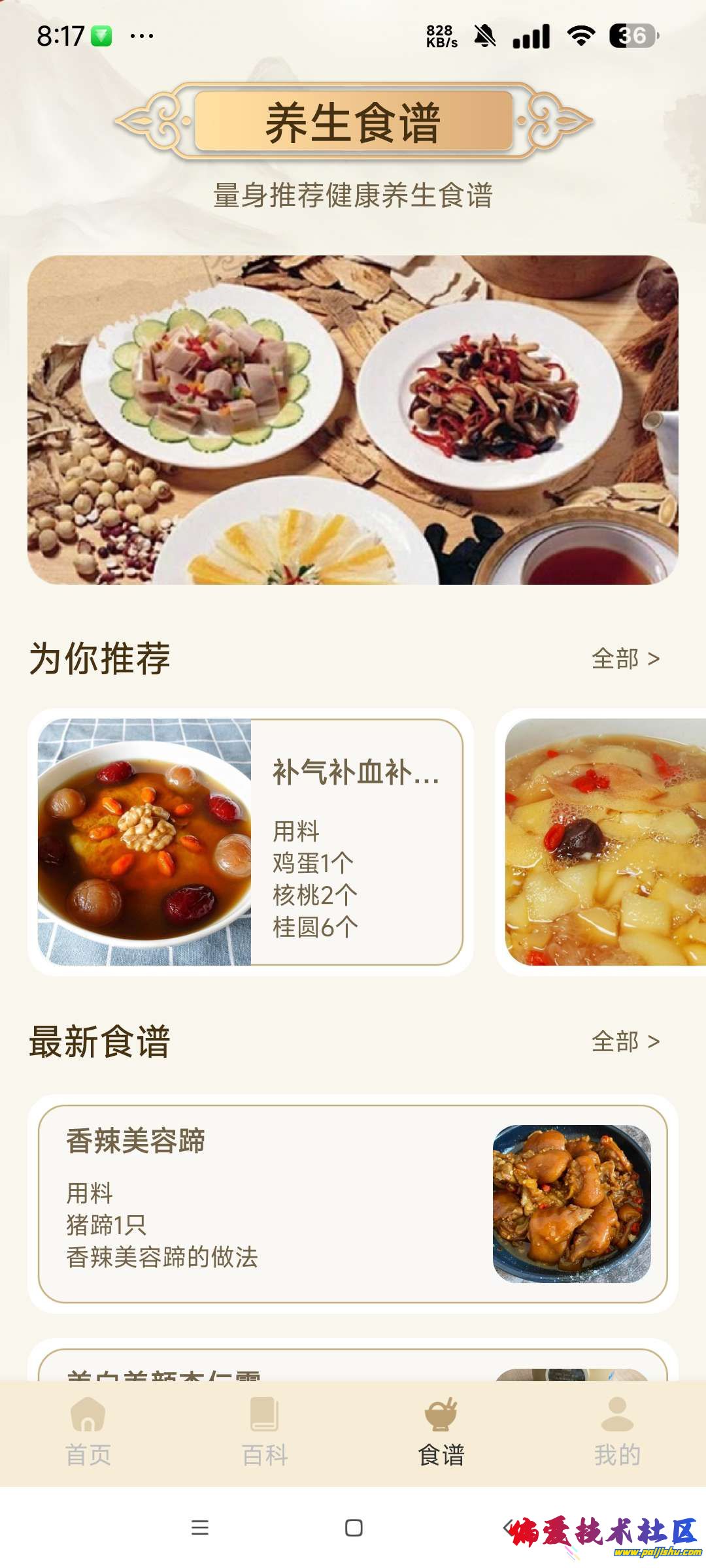Open the 补气补血补 recipe card

pos(250,841)
